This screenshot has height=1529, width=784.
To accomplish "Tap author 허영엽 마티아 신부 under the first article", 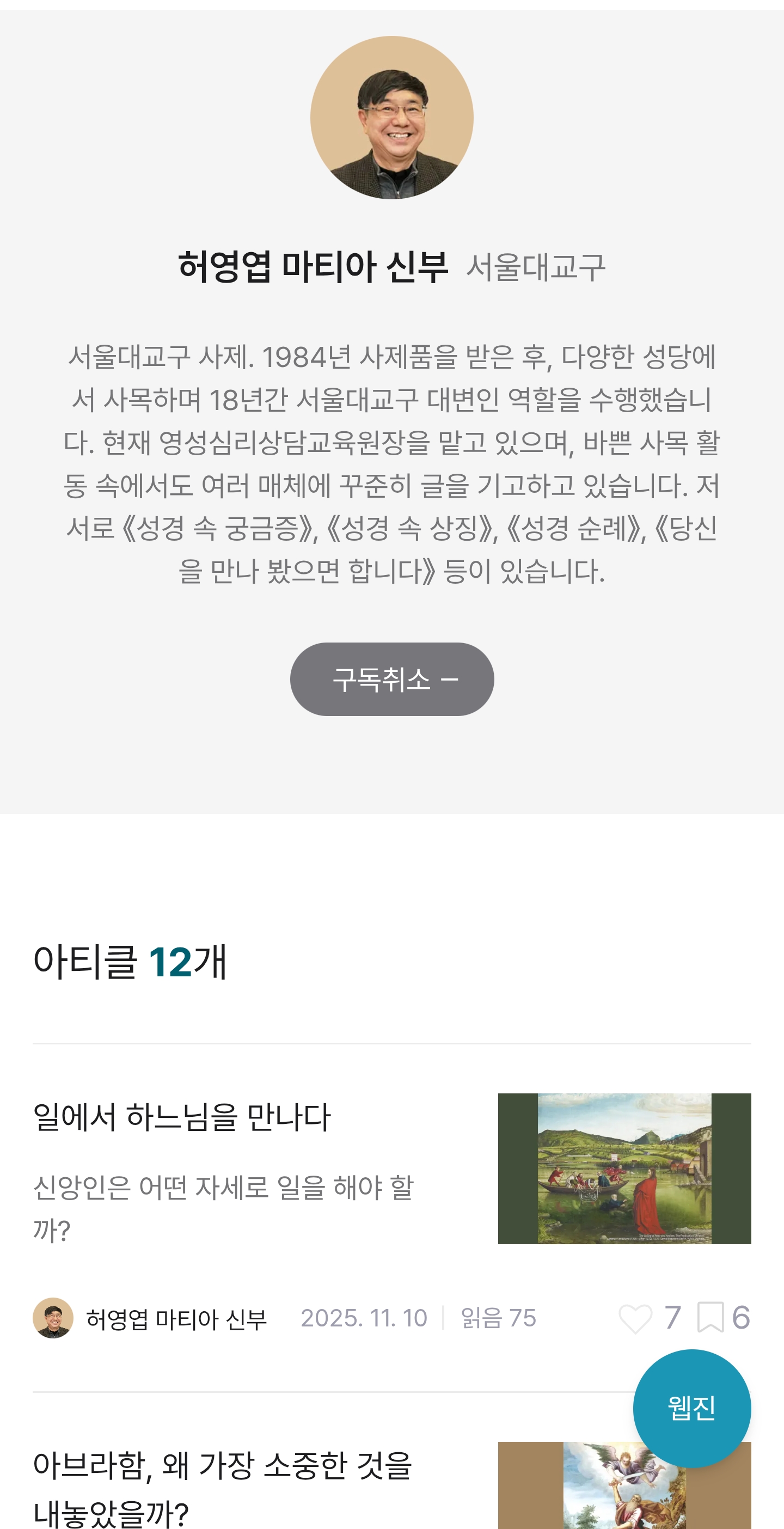I will (x=176, y=1319).
